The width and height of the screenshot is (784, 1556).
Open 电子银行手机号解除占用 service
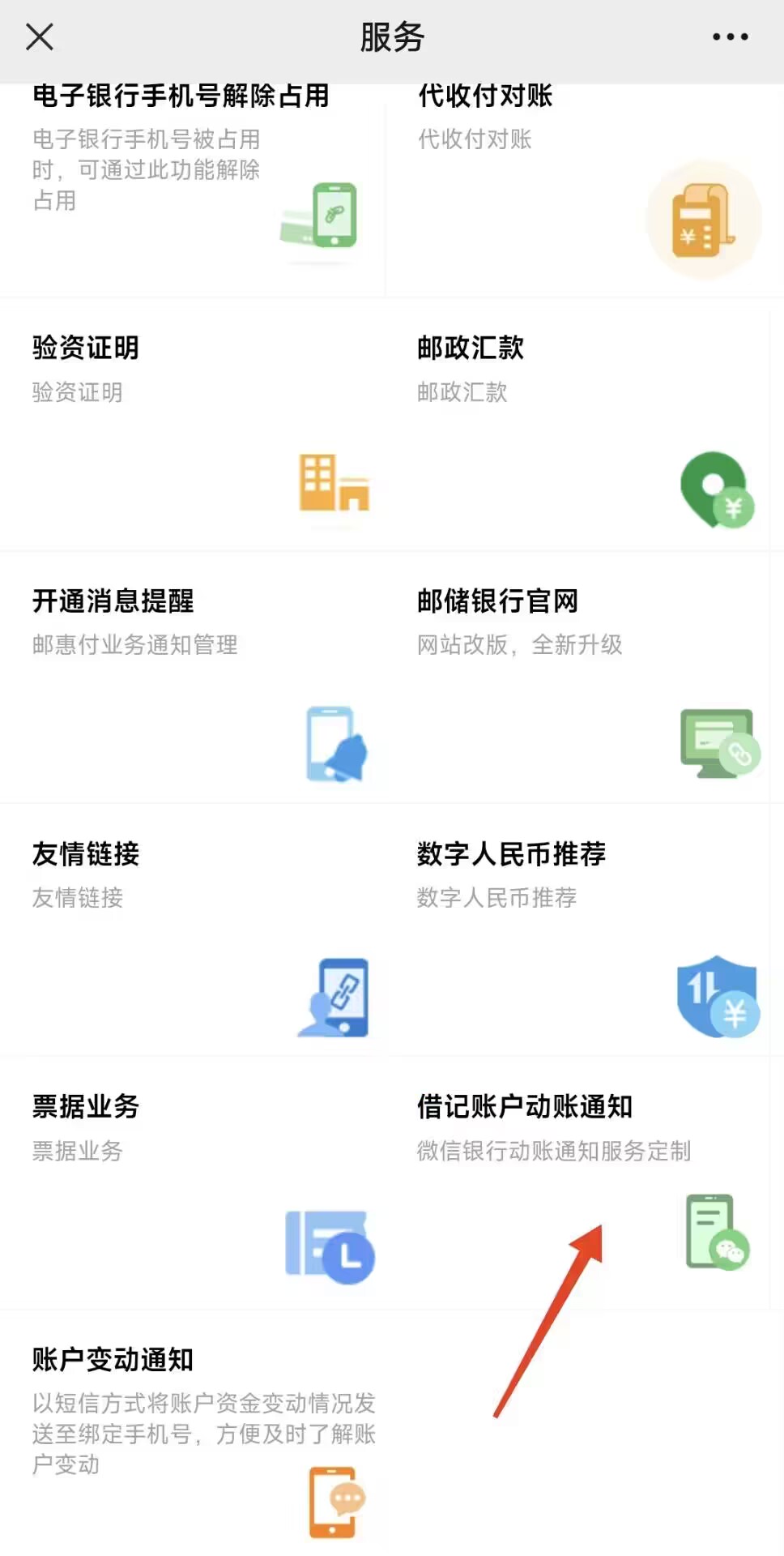tap(193, 190)
